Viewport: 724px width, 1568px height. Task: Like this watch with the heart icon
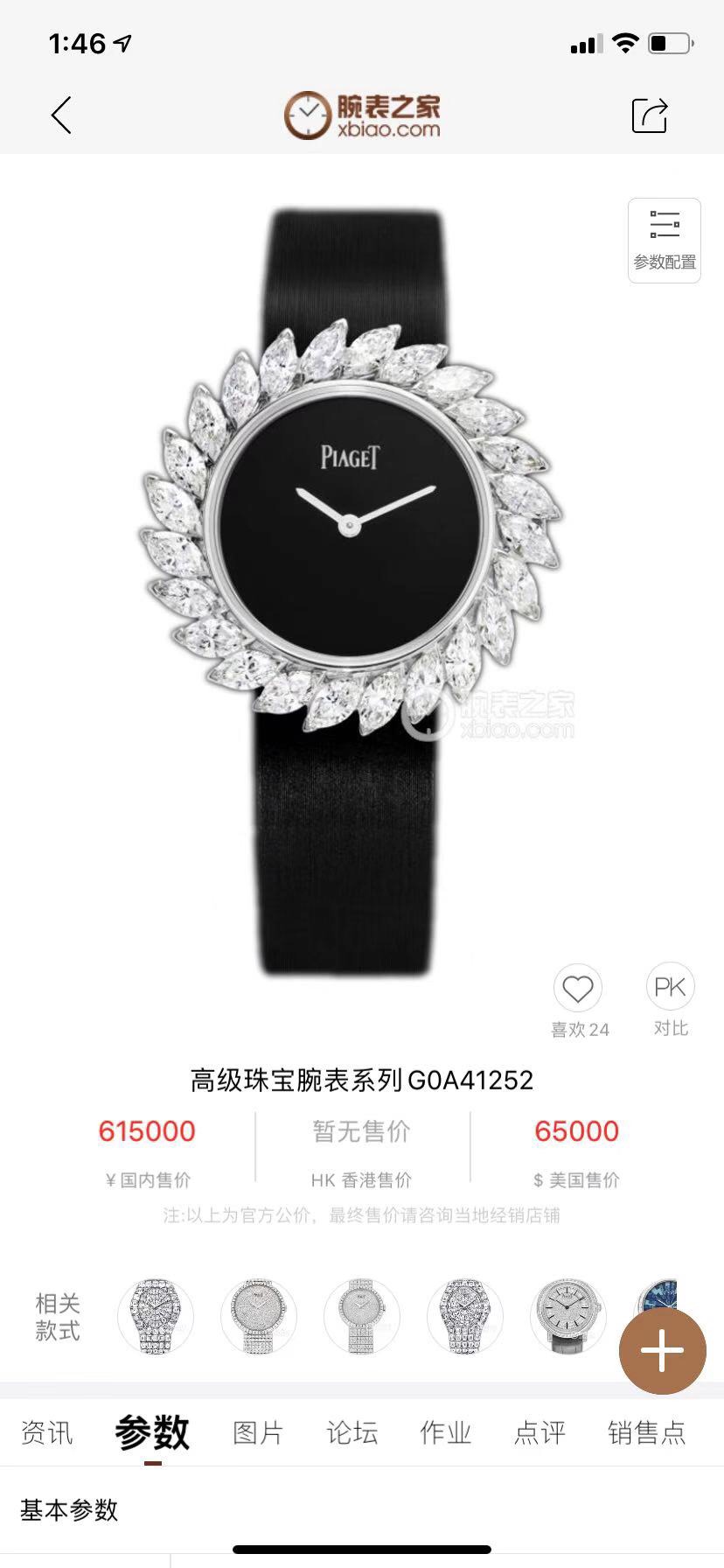point(578,990)
